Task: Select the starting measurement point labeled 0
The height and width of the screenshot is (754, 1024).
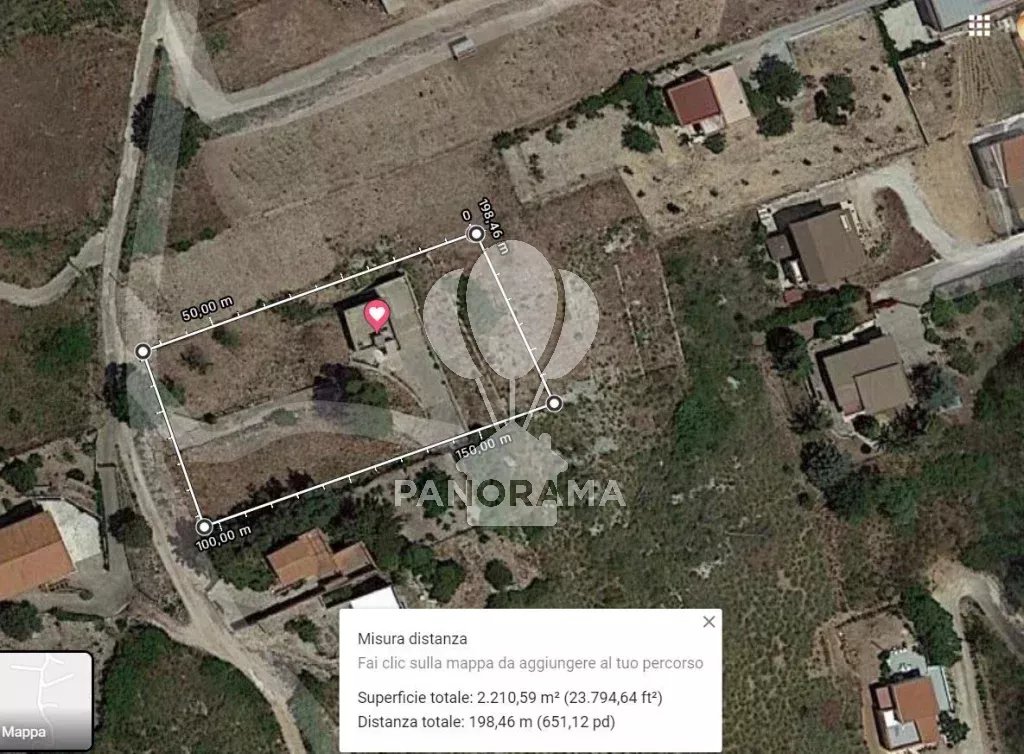Action: [477, 234]
